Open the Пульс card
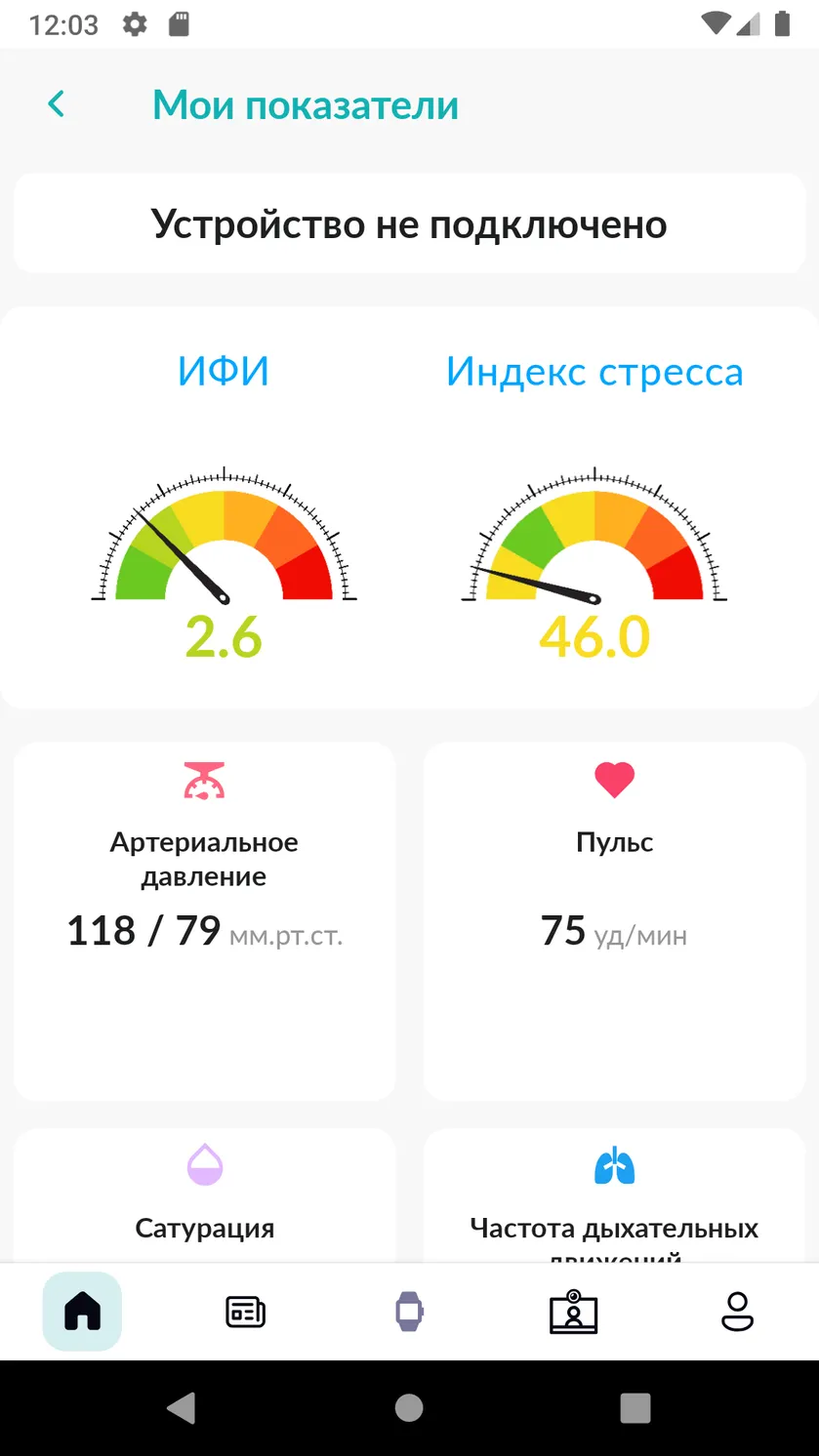The width and height of the screenshot is (819, 1456). click(x=615, y=921)
